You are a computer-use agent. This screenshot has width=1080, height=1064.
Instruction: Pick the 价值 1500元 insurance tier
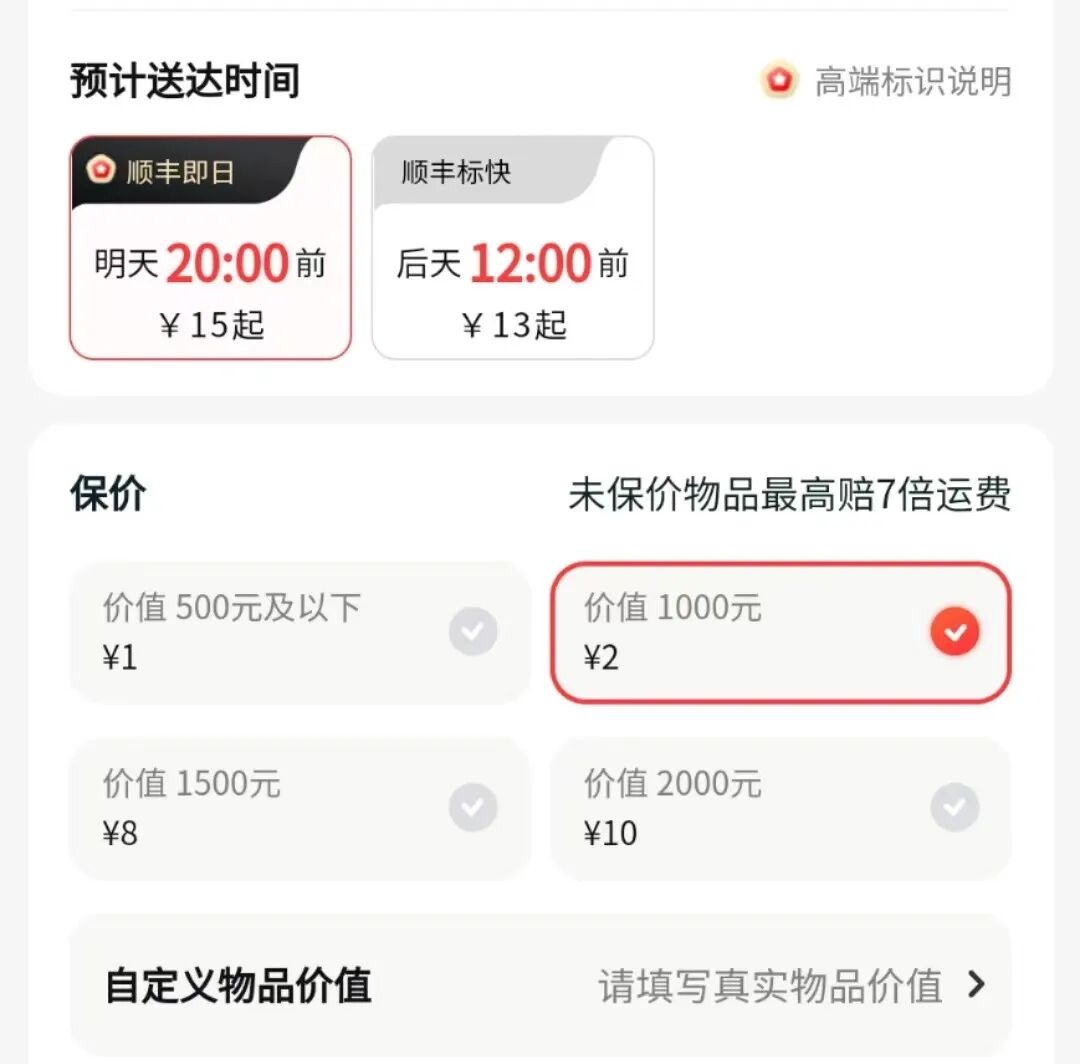pyautogui.click(x=299, y=808)
